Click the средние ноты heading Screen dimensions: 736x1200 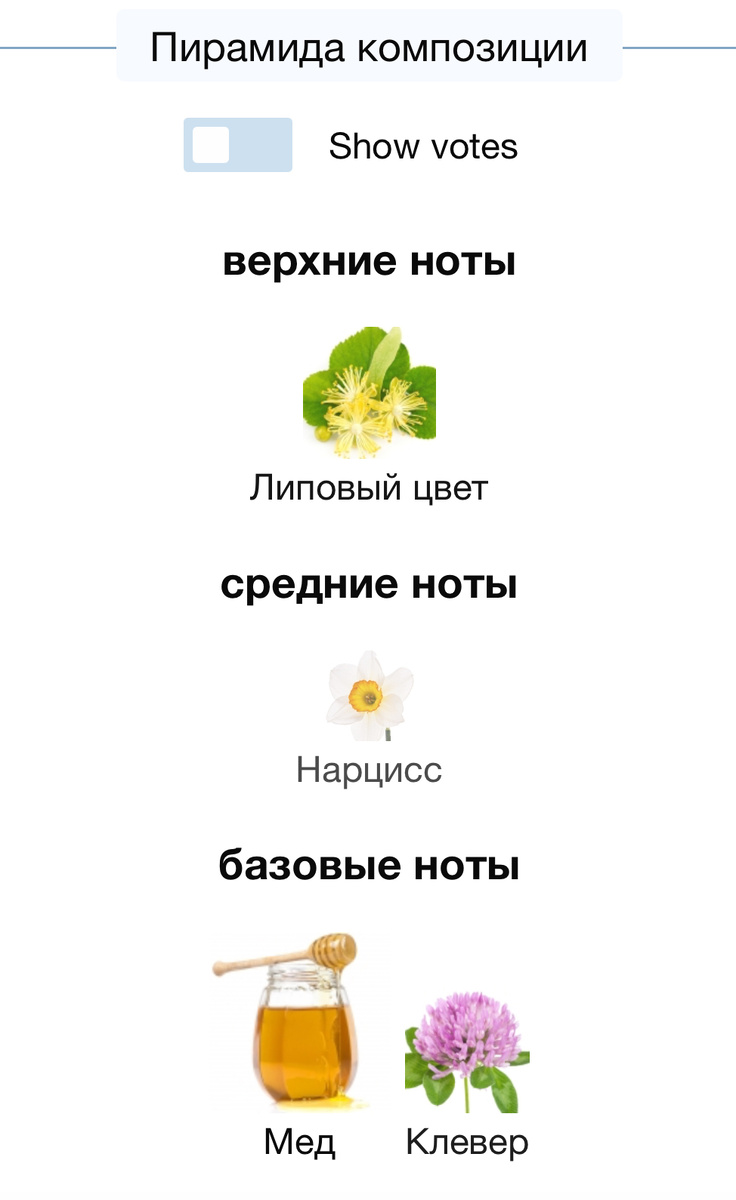click(x=368, y=585)
